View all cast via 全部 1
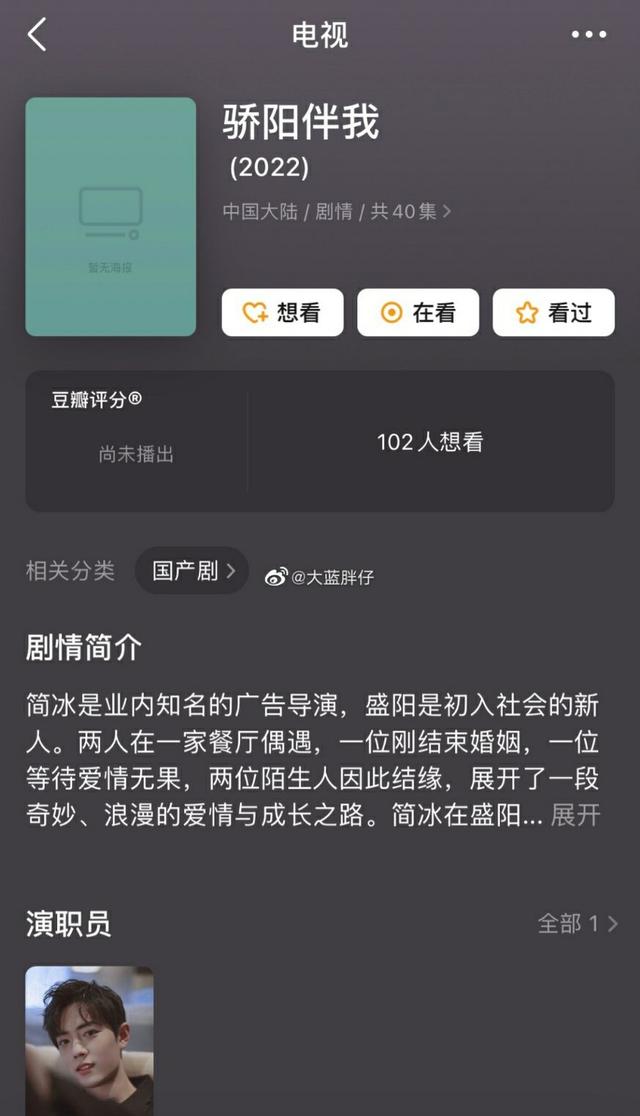 (x=578, y=923)
